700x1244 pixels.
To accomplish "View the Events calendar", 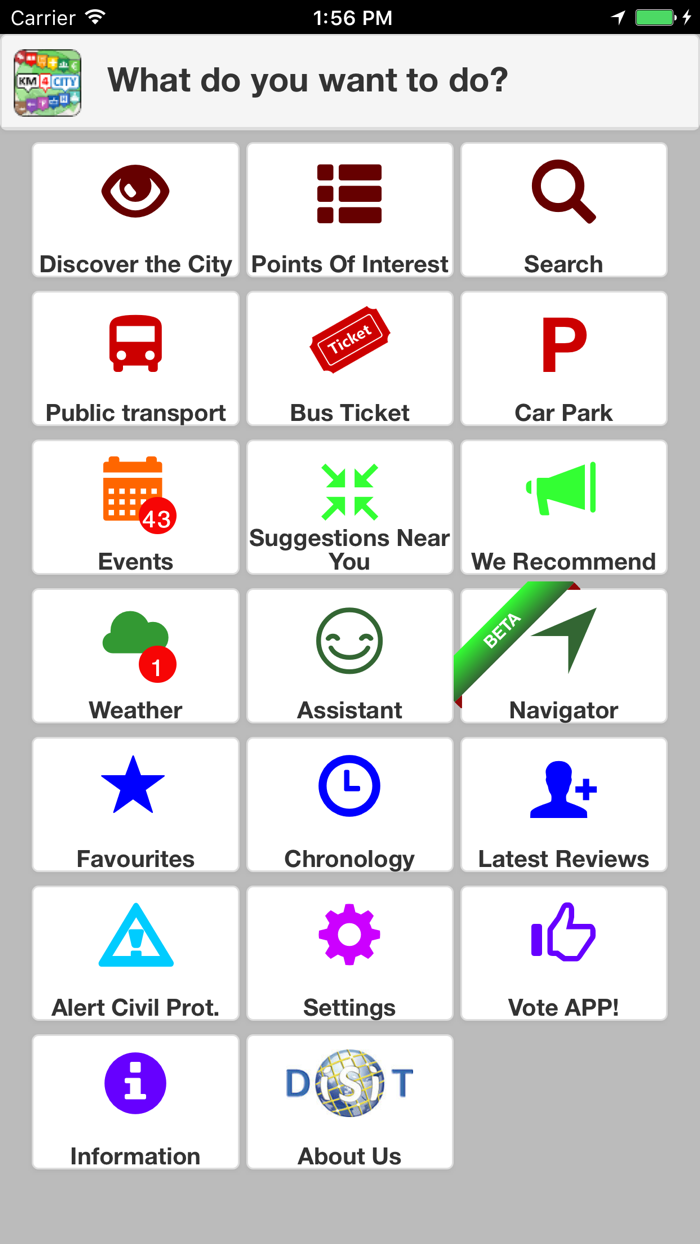I will coord(136,508).
